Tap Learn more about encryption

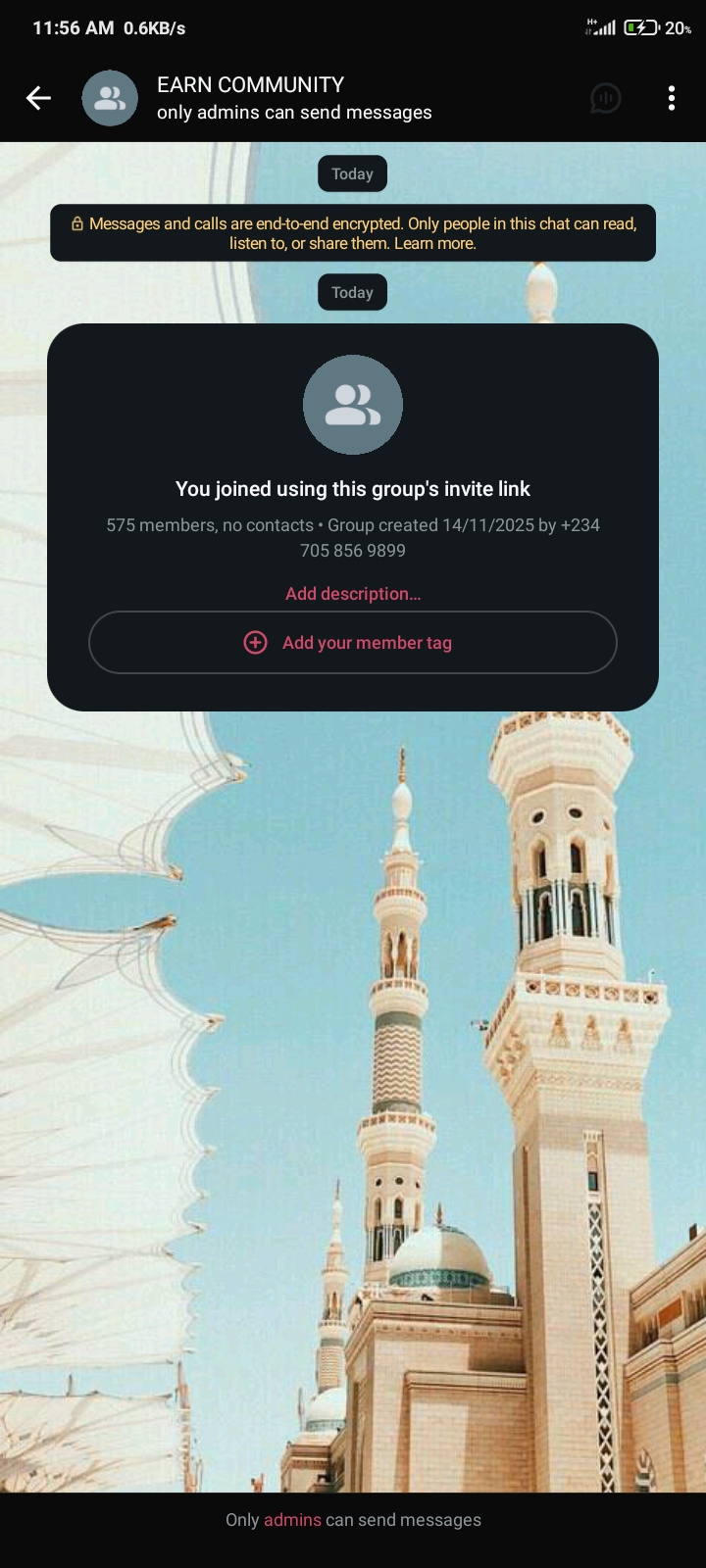coord(434,244)
